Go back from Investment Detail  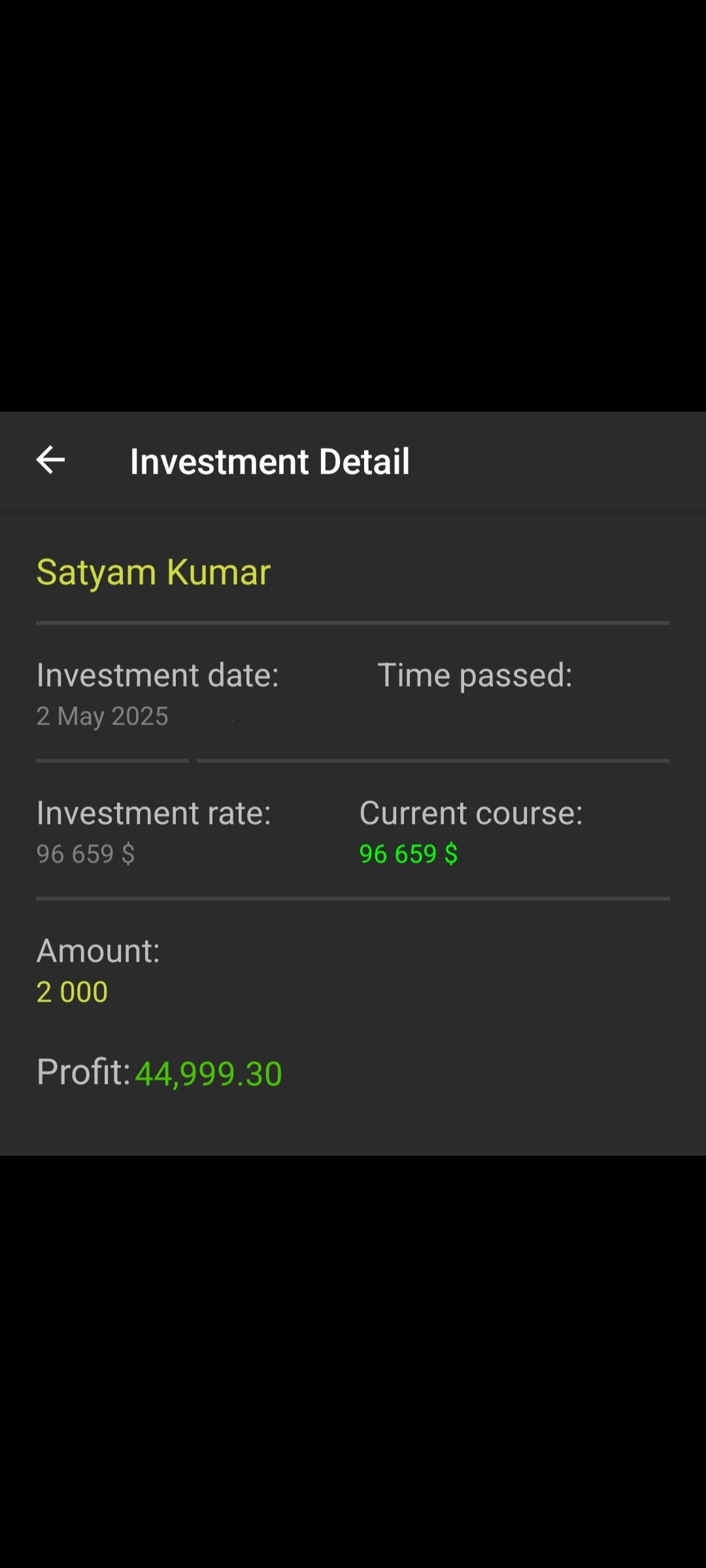pos(50,460)
